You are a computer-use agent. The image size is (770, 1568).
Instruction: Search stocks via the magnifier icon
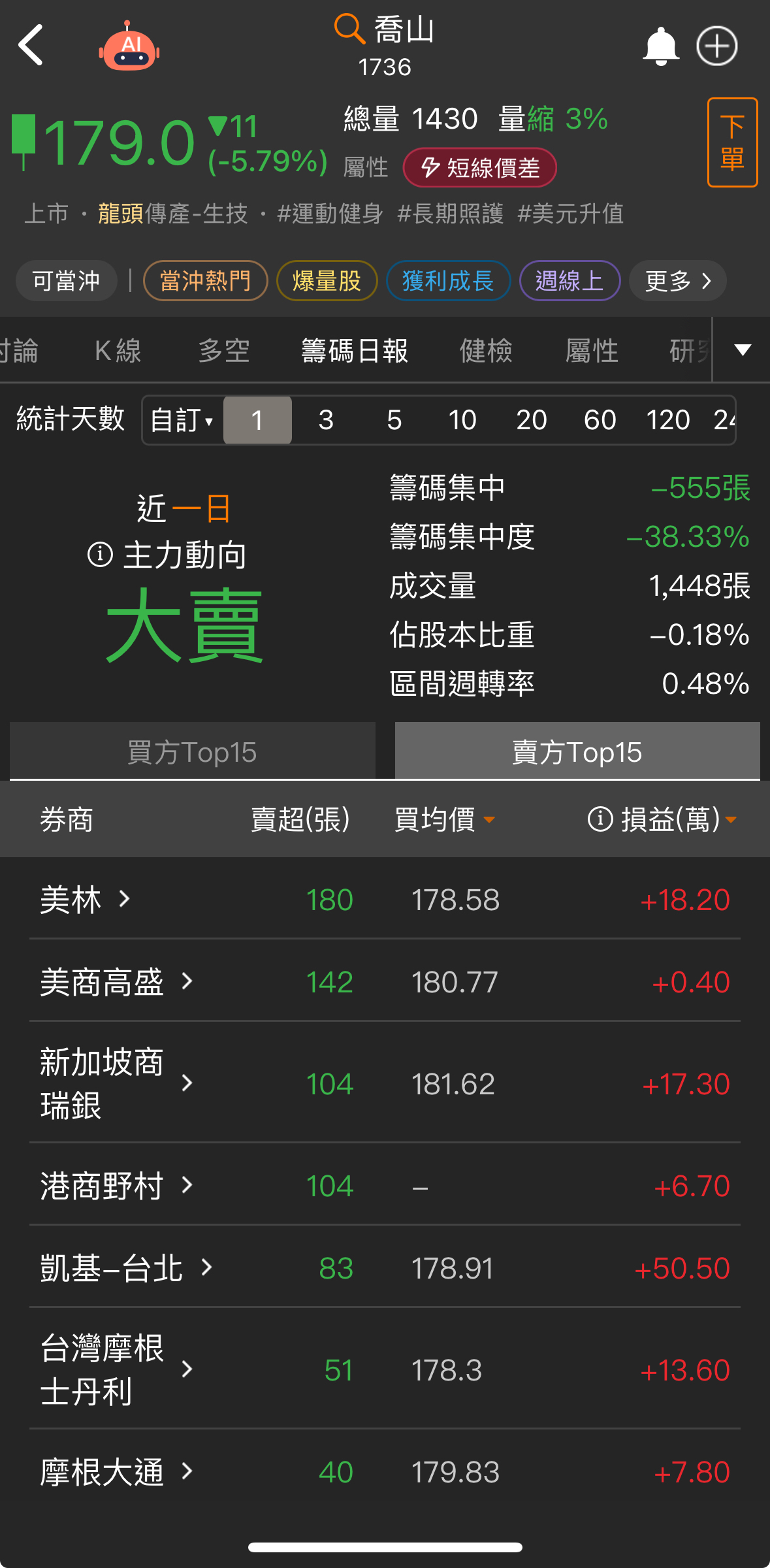click(349, 29)
